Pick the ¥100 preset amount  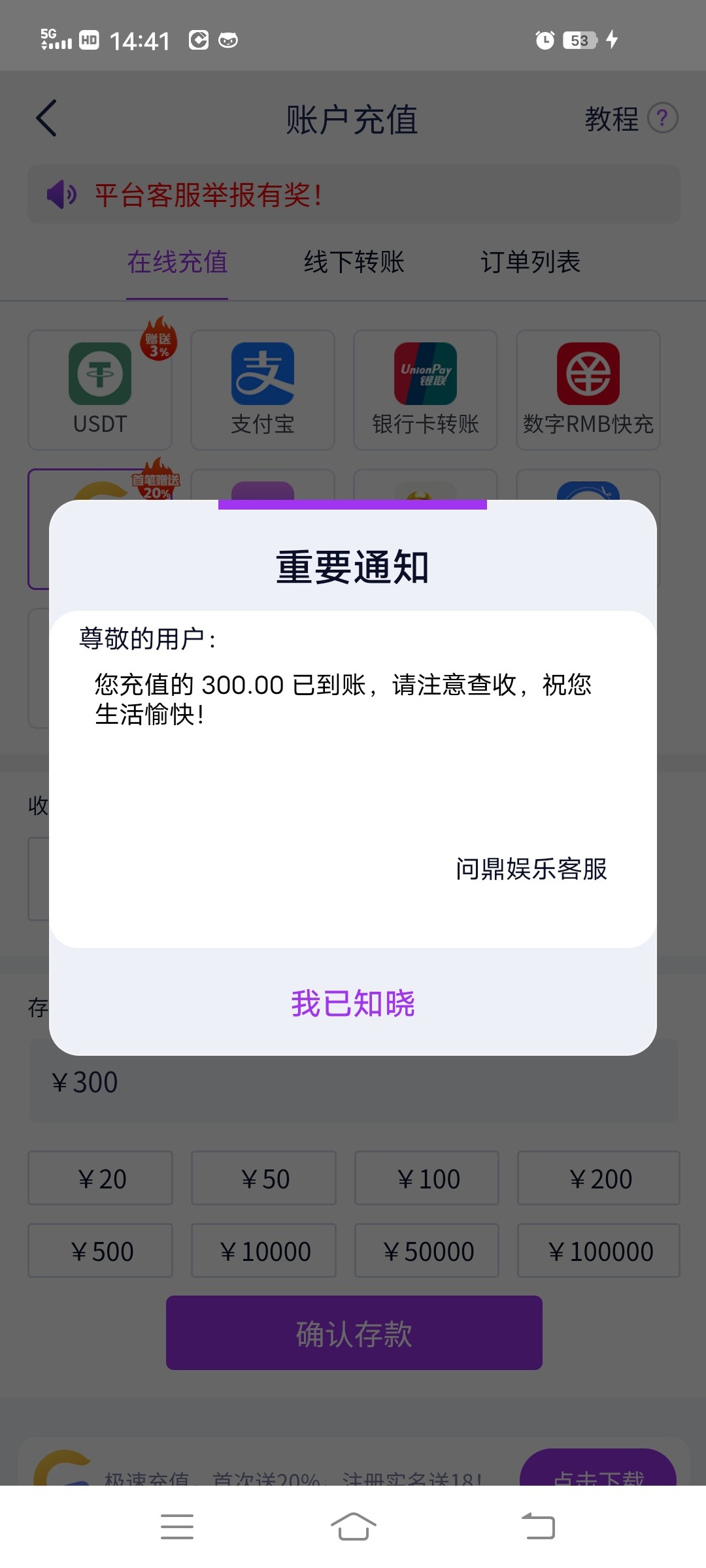[x=427, y=1178]
